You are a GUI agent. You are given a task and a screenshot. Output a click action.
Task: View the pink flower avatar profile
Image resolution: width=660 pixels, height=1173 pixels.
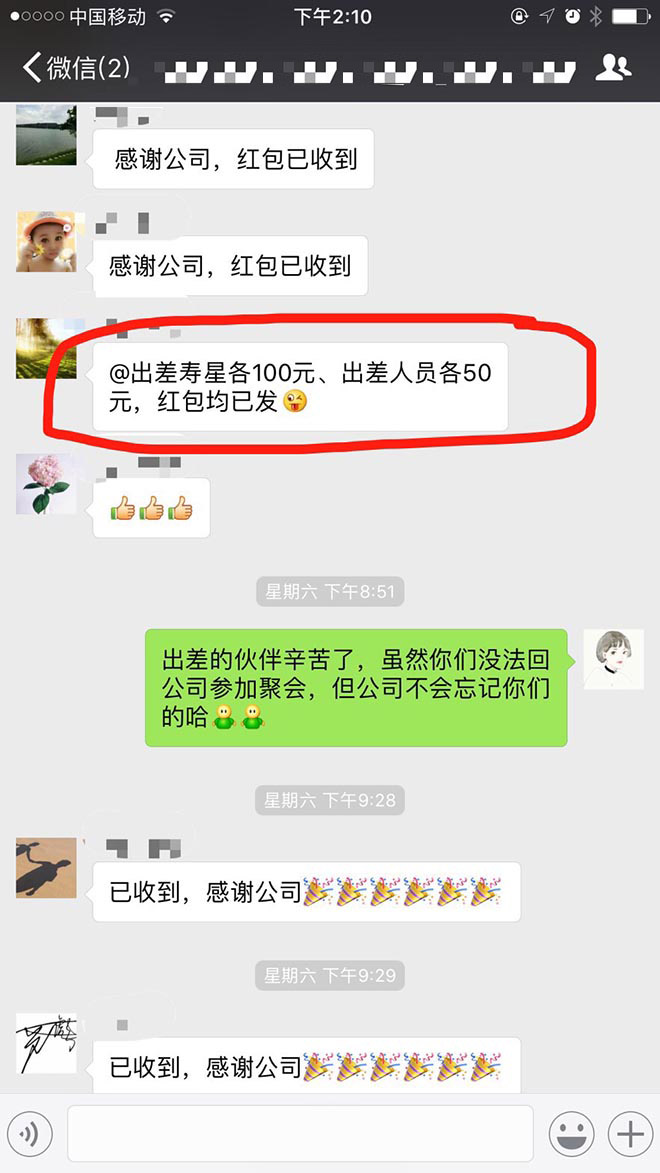(x=46, y=484)
